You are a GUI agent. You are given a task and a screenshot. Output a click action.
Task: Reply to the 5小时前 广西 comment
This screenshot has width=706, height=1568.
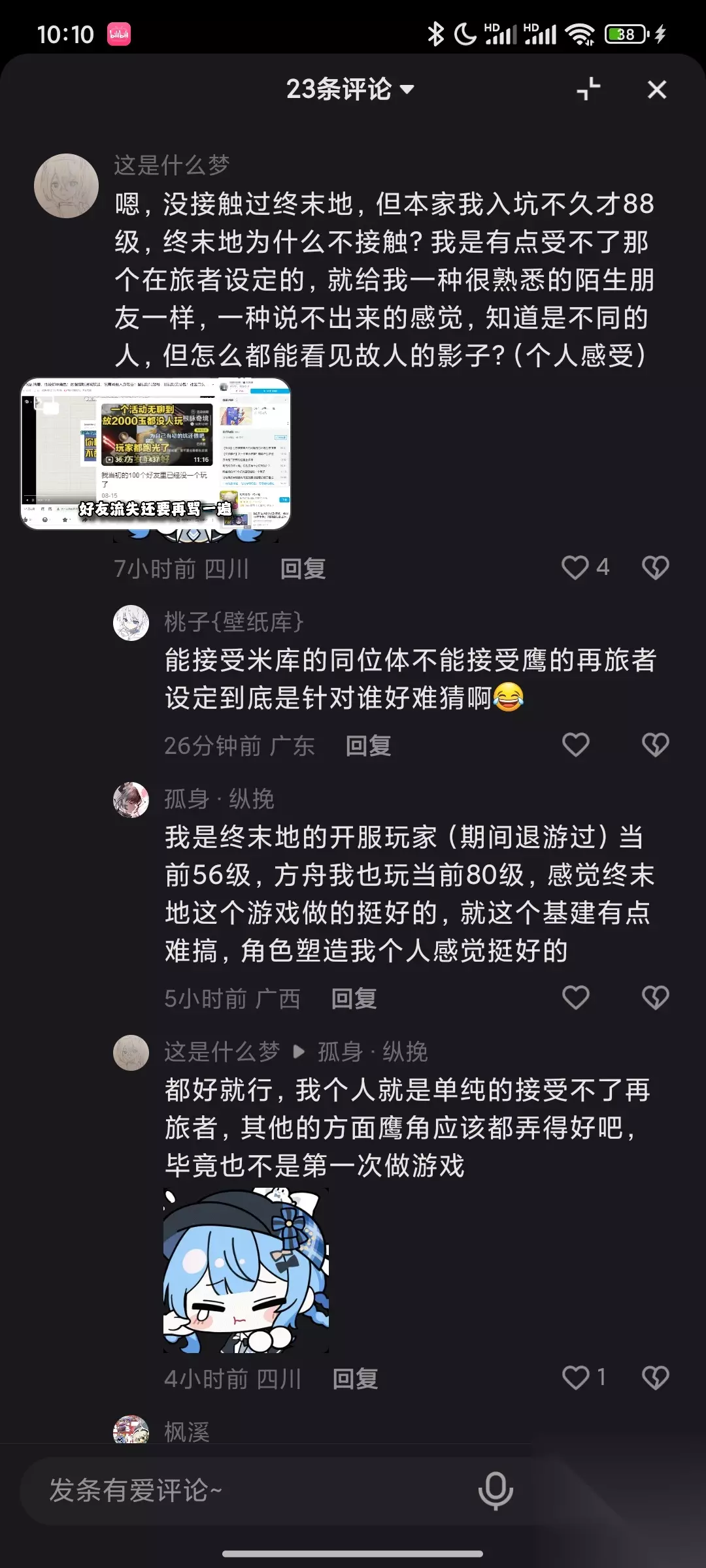pyautogui.click(x=354, y=998)
